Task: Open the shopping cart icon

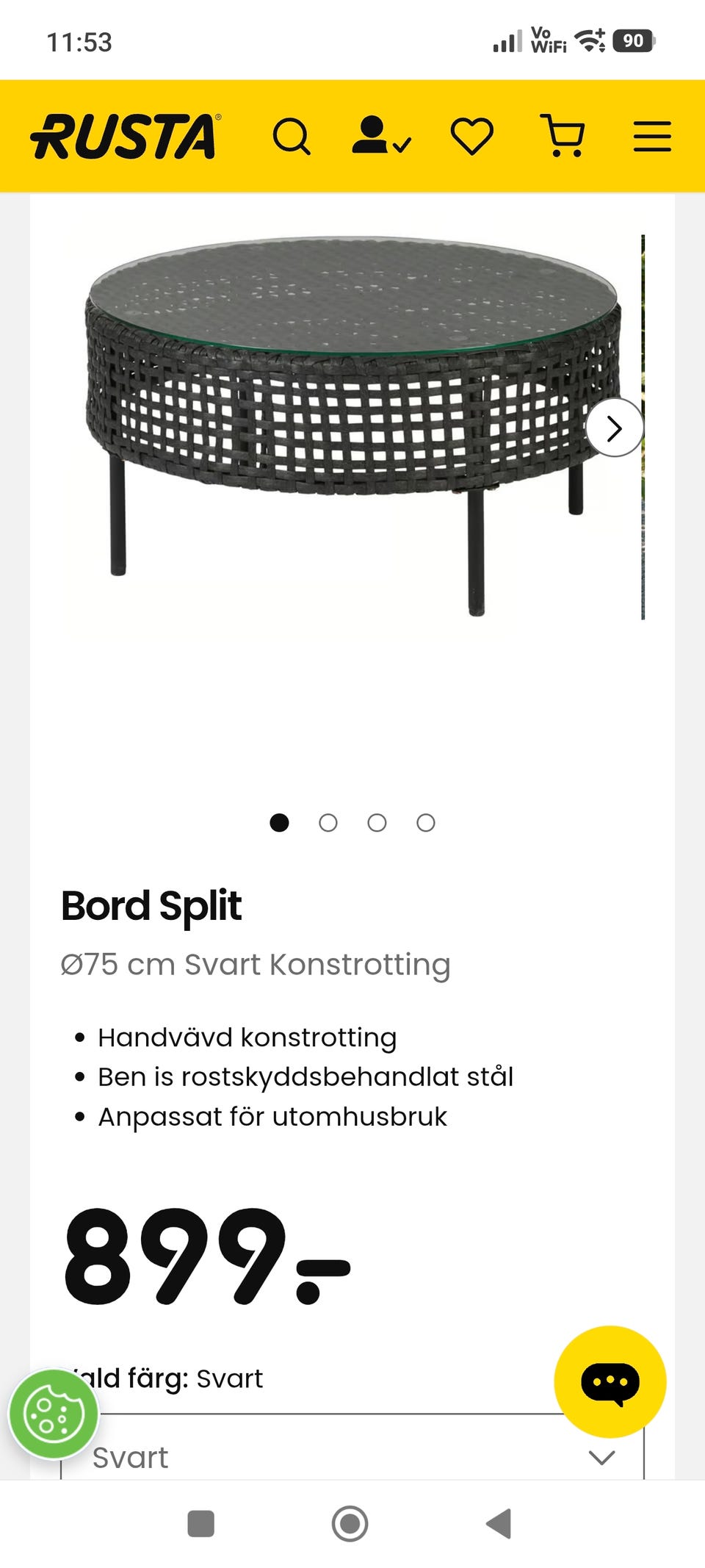Action: coord(563,136)
